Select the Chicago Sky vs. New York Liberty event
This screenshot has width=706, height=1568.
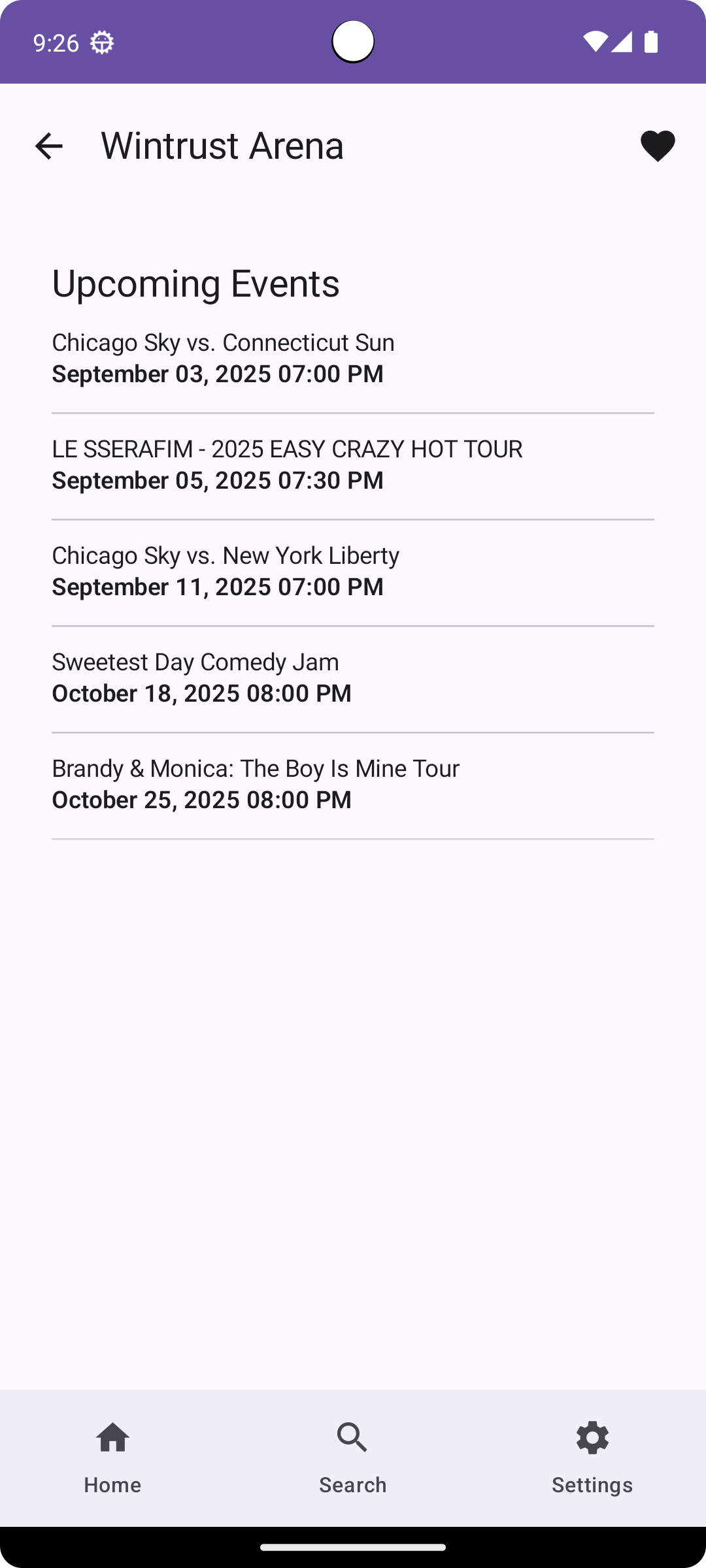click(353, 570)
